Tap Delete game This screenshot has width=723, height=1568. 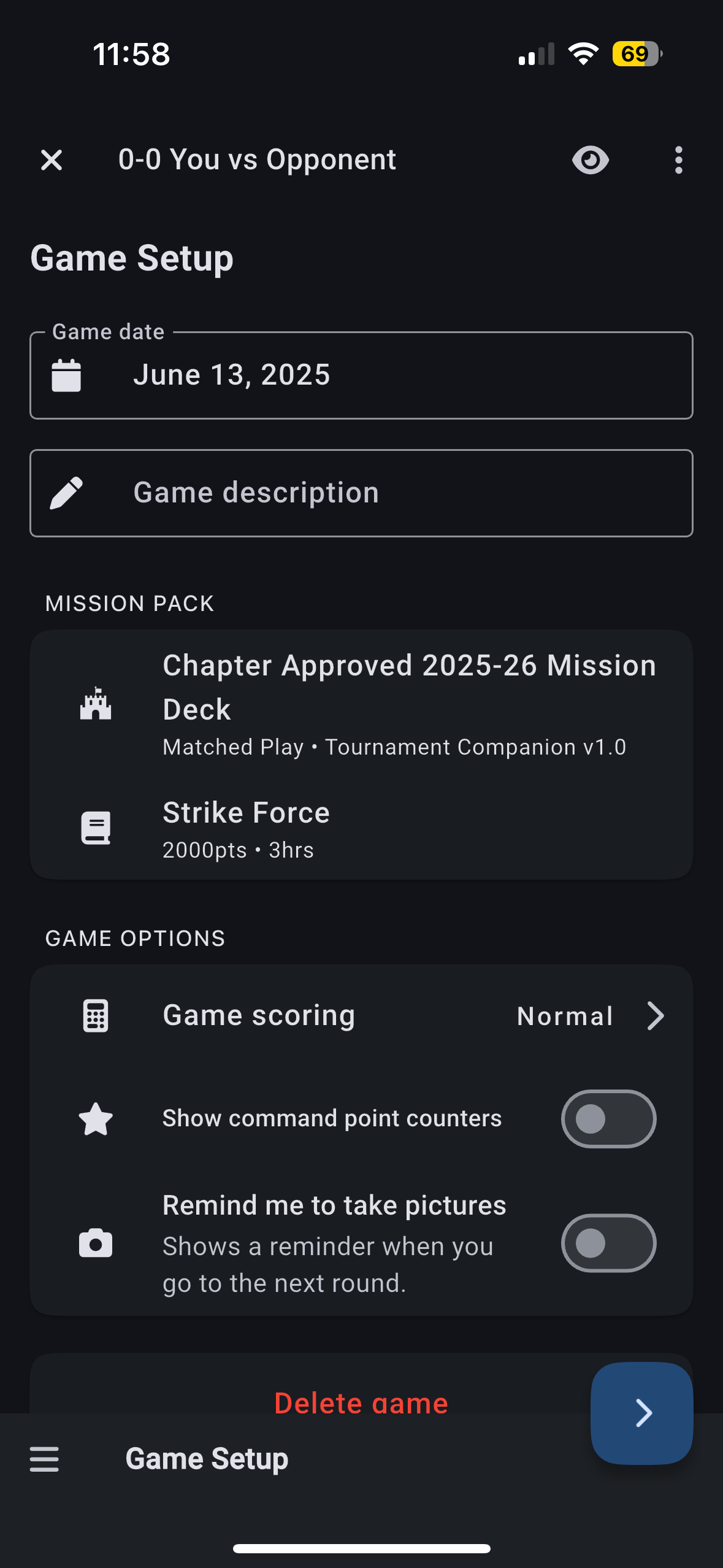361,1402
